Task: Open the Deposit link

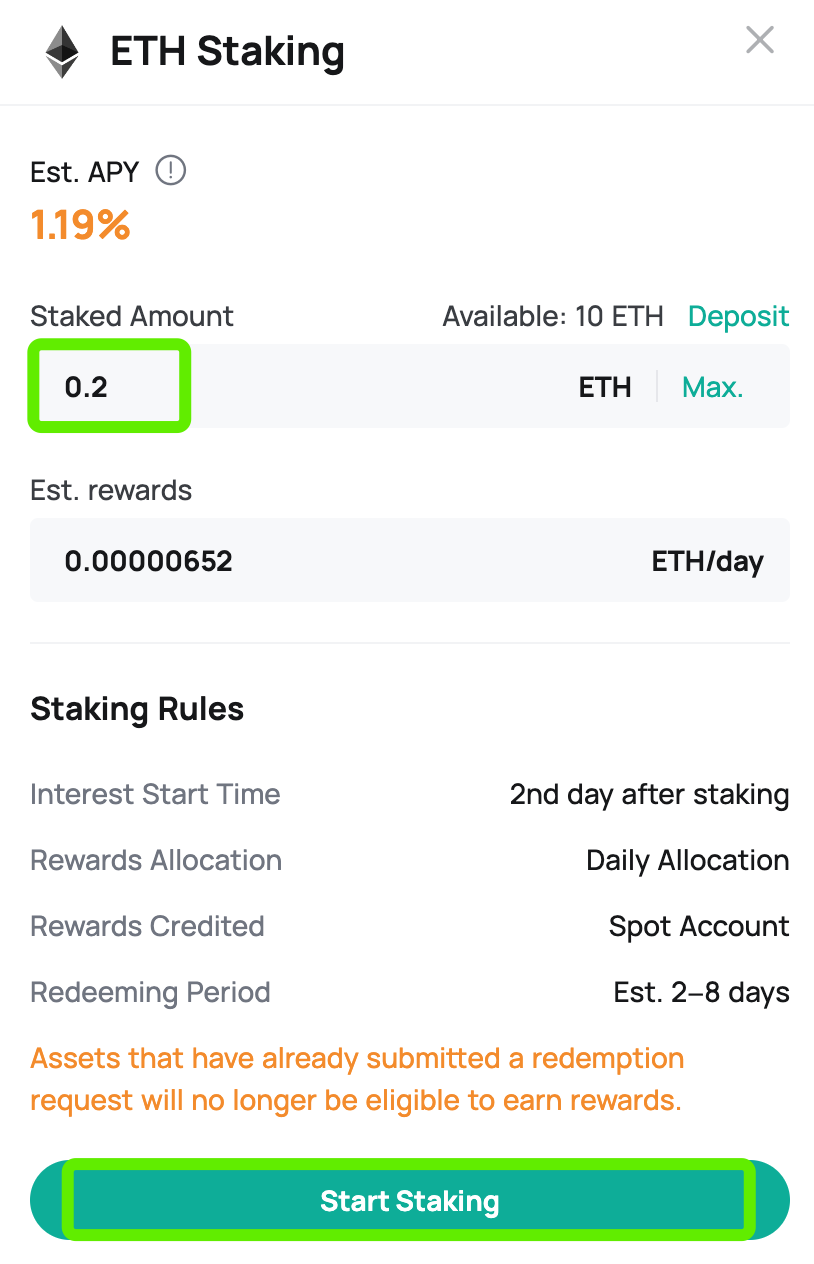Action: coord(738,316)
